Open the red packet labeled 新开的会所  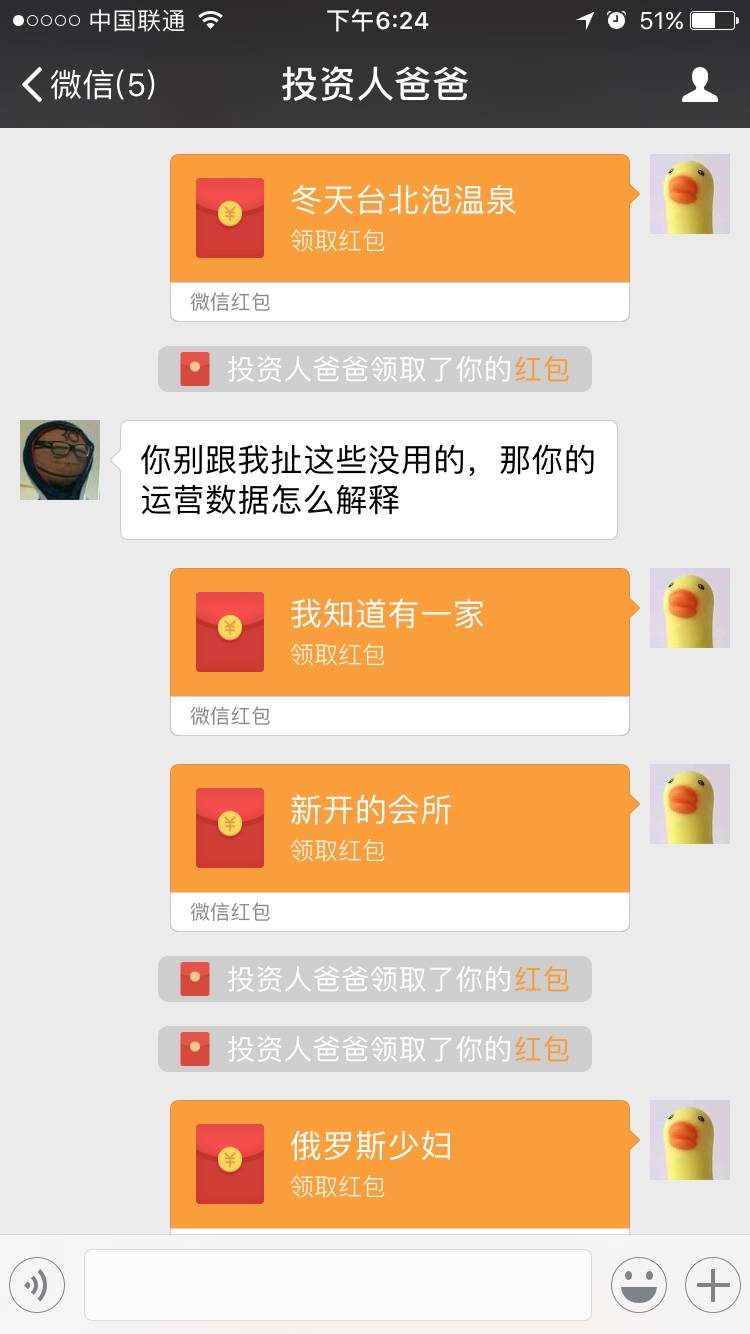[400, 829]
